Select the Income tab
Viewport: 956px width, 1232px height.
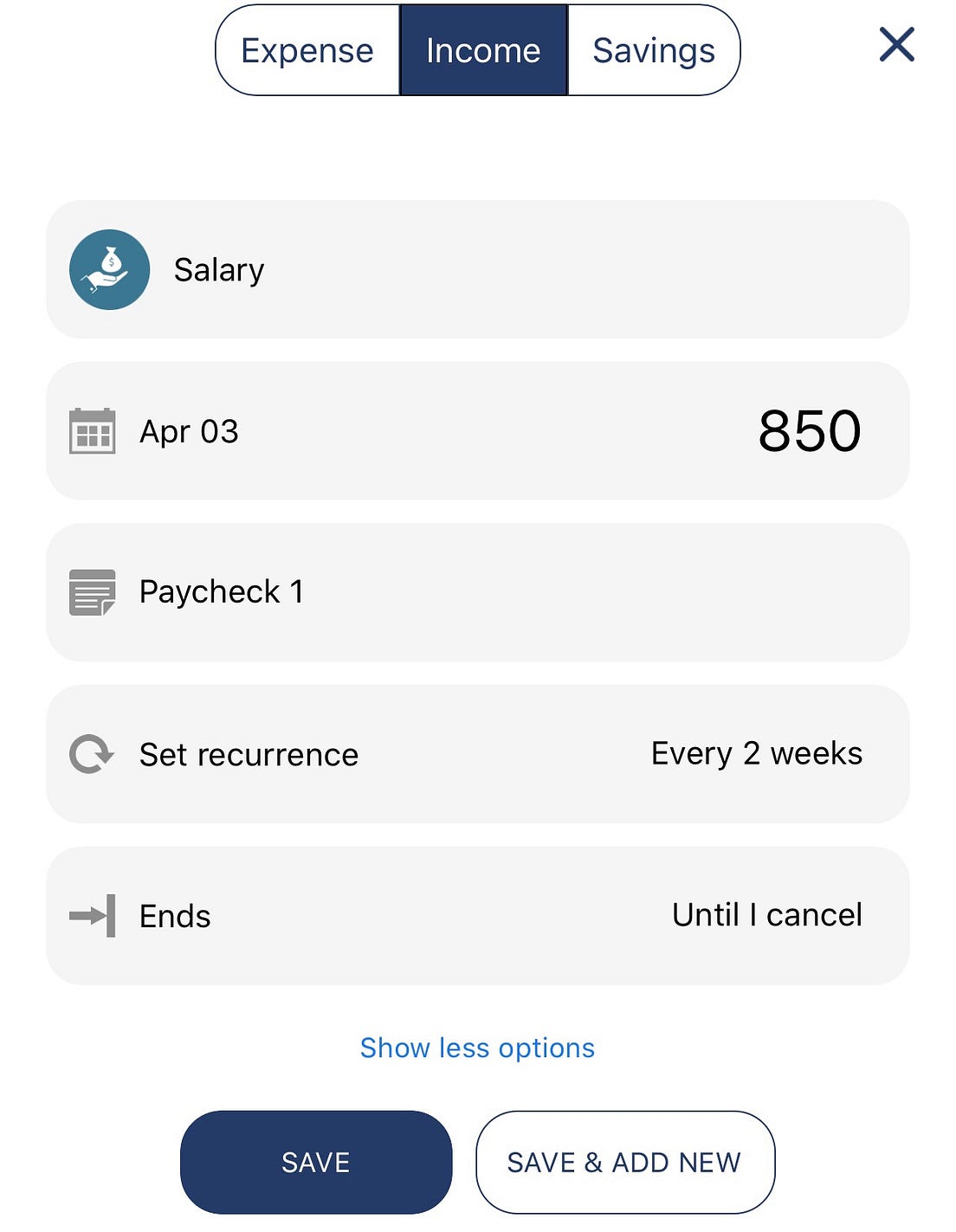pyautogui.click(x=482, y=50)
